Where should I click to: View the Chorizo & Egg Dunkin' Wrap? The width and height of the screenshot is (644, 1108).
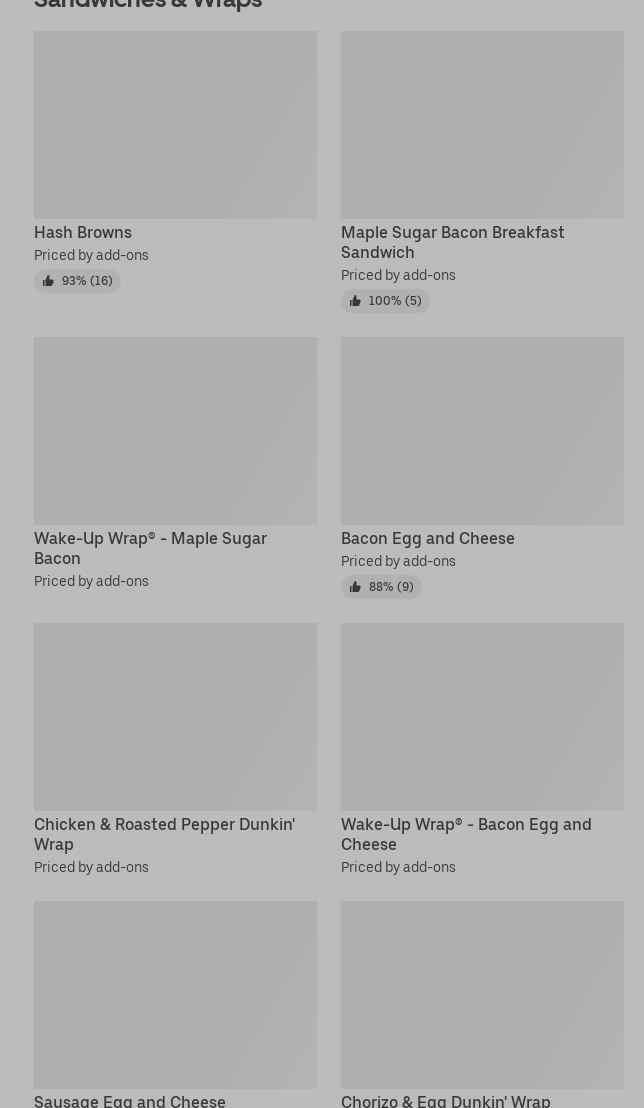click(x=481, y=995)
